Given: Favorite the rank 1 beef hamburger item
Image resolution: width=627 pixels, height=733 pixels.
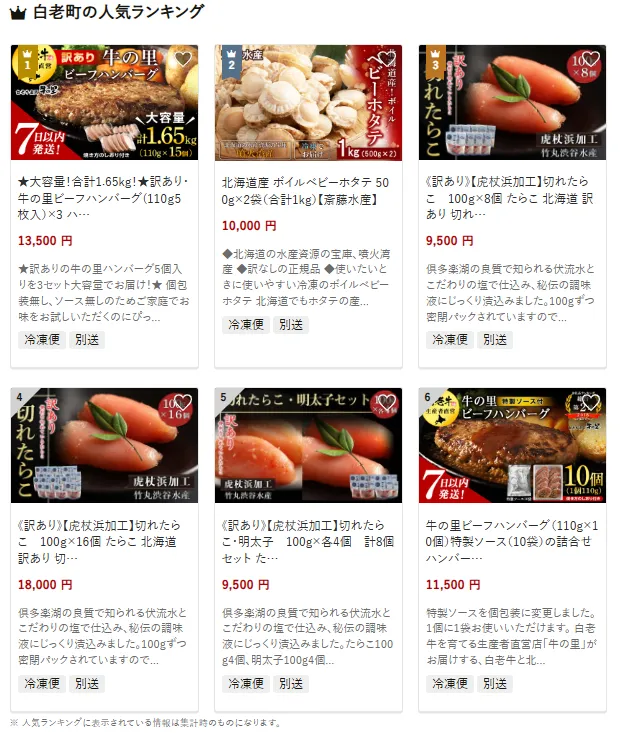Looking at the screenshot, I should click(x=182, y=59).
